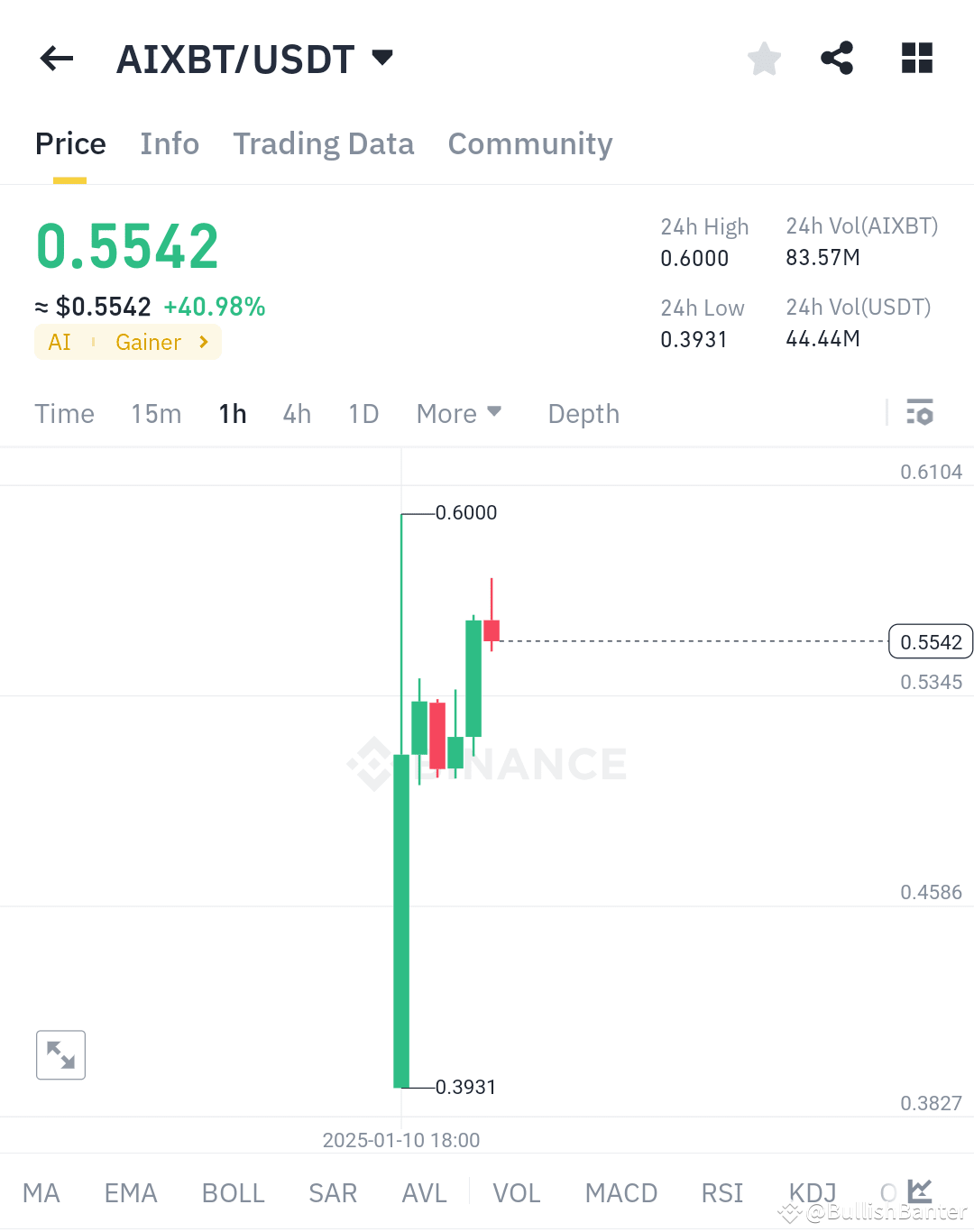Select the current price label 0.5542 on chart
The image size is (974, 1232).
(x=931, y=641)
